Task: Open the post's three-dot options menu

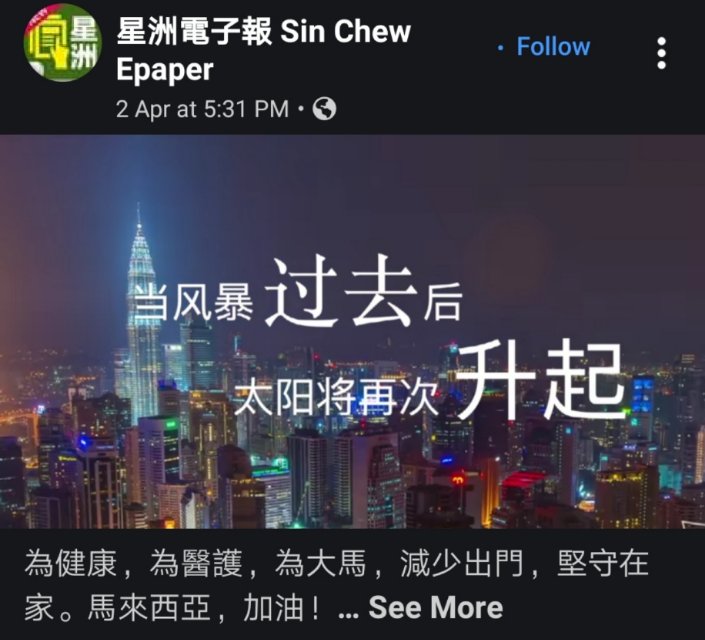Action: pos(661,53)
